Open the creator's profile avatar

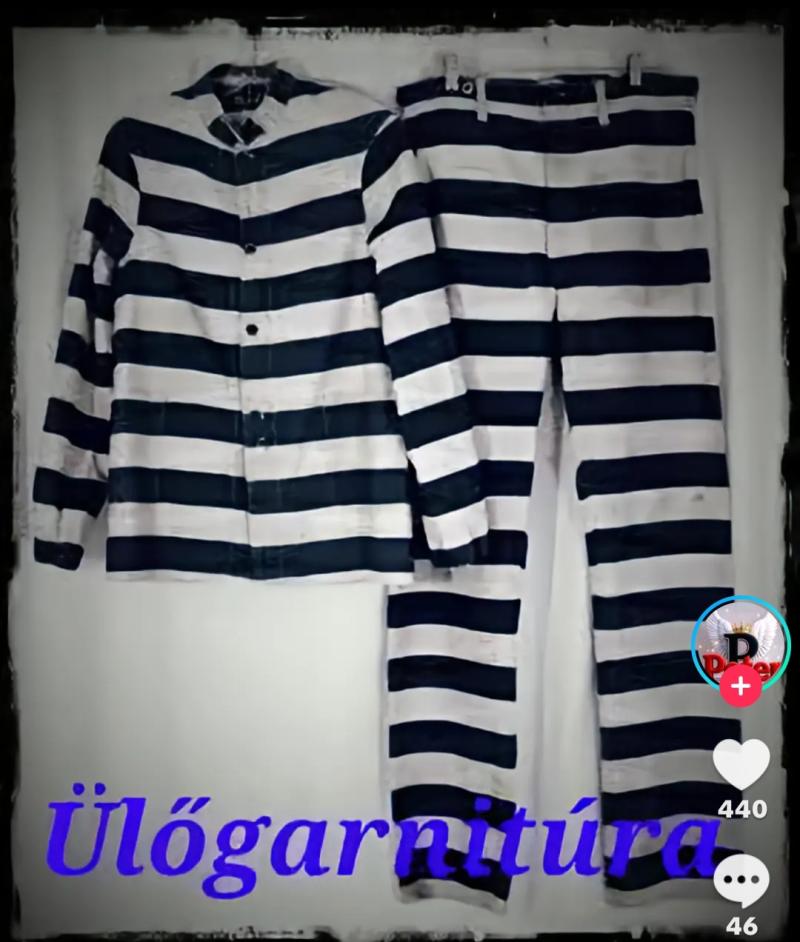pyautogui.click(x=741, y=640)
